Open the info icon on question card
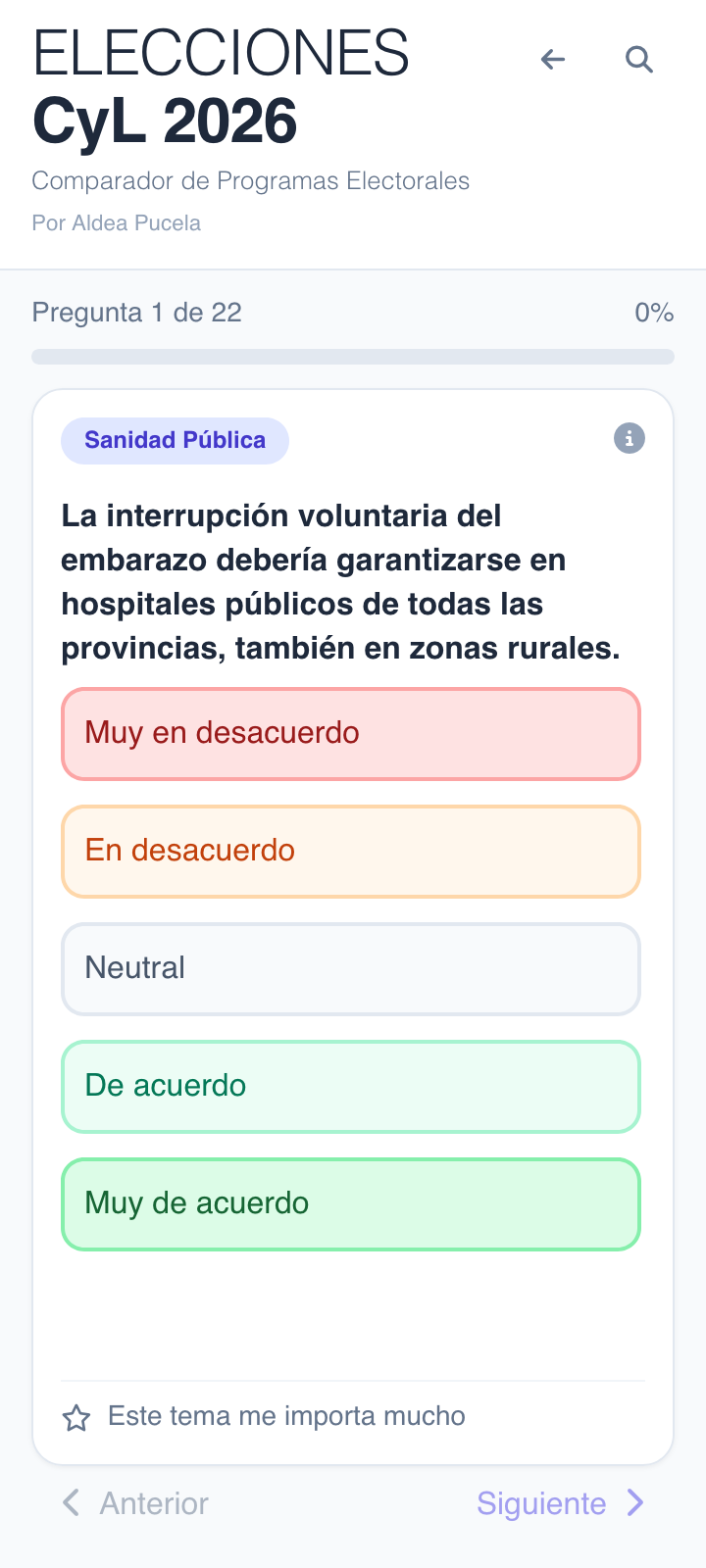Image resolution: width=706 pixels, height=1568 pixels. tap(630, 438)
